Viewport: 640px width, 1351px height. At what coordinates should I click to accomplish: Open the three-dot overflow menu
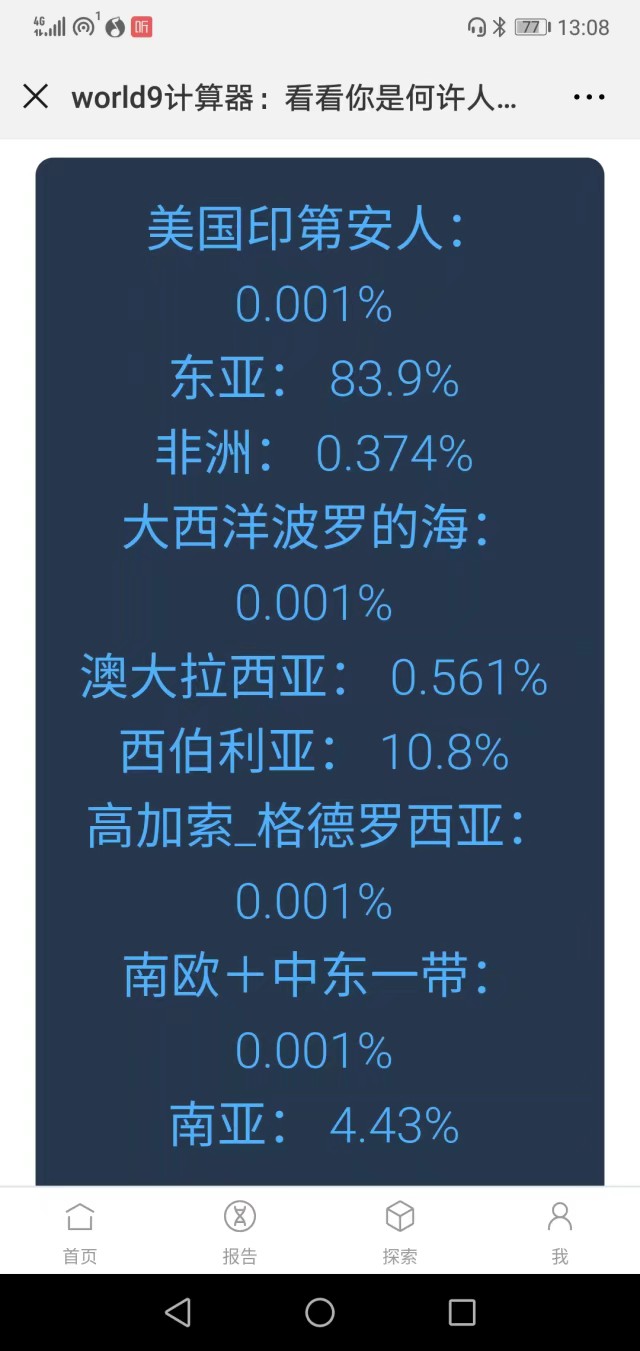click(x=589, y=97)
